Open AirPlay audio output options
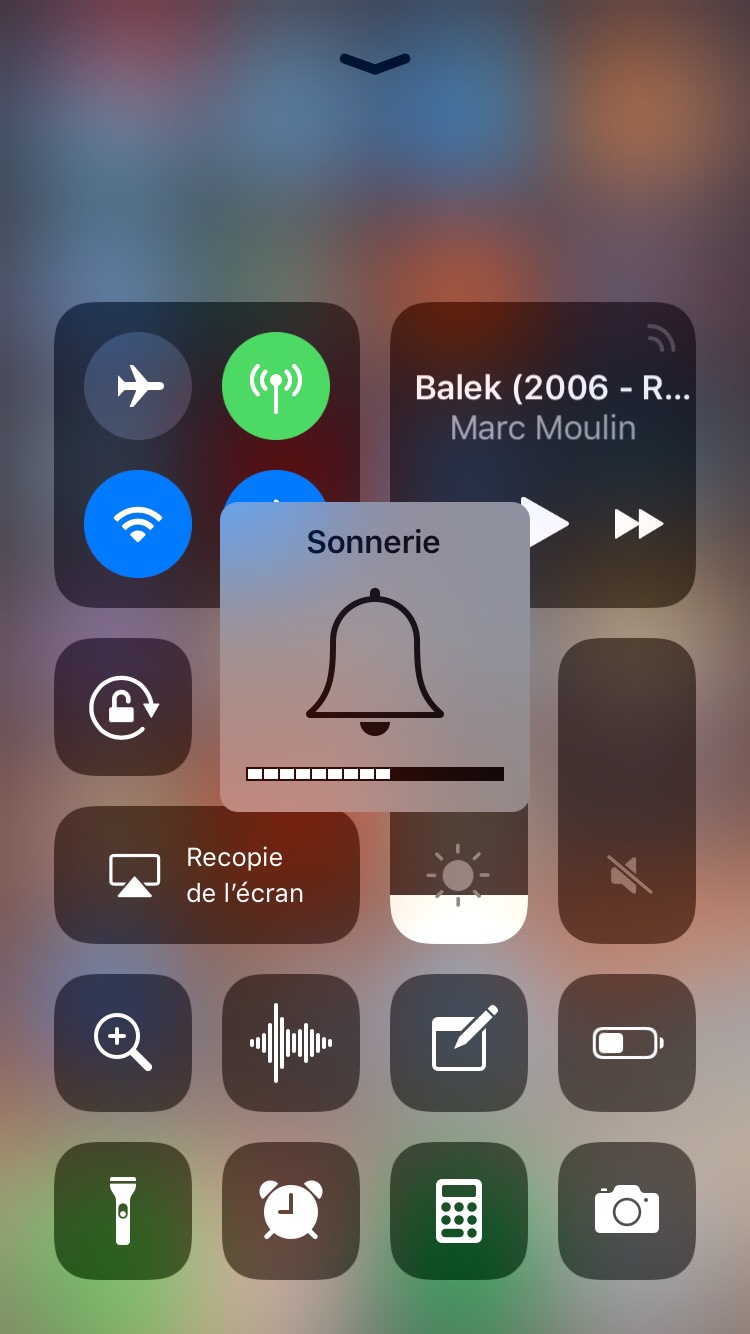Image resolution: width=750 pixels, height=1334 pixels. point(660,340)
